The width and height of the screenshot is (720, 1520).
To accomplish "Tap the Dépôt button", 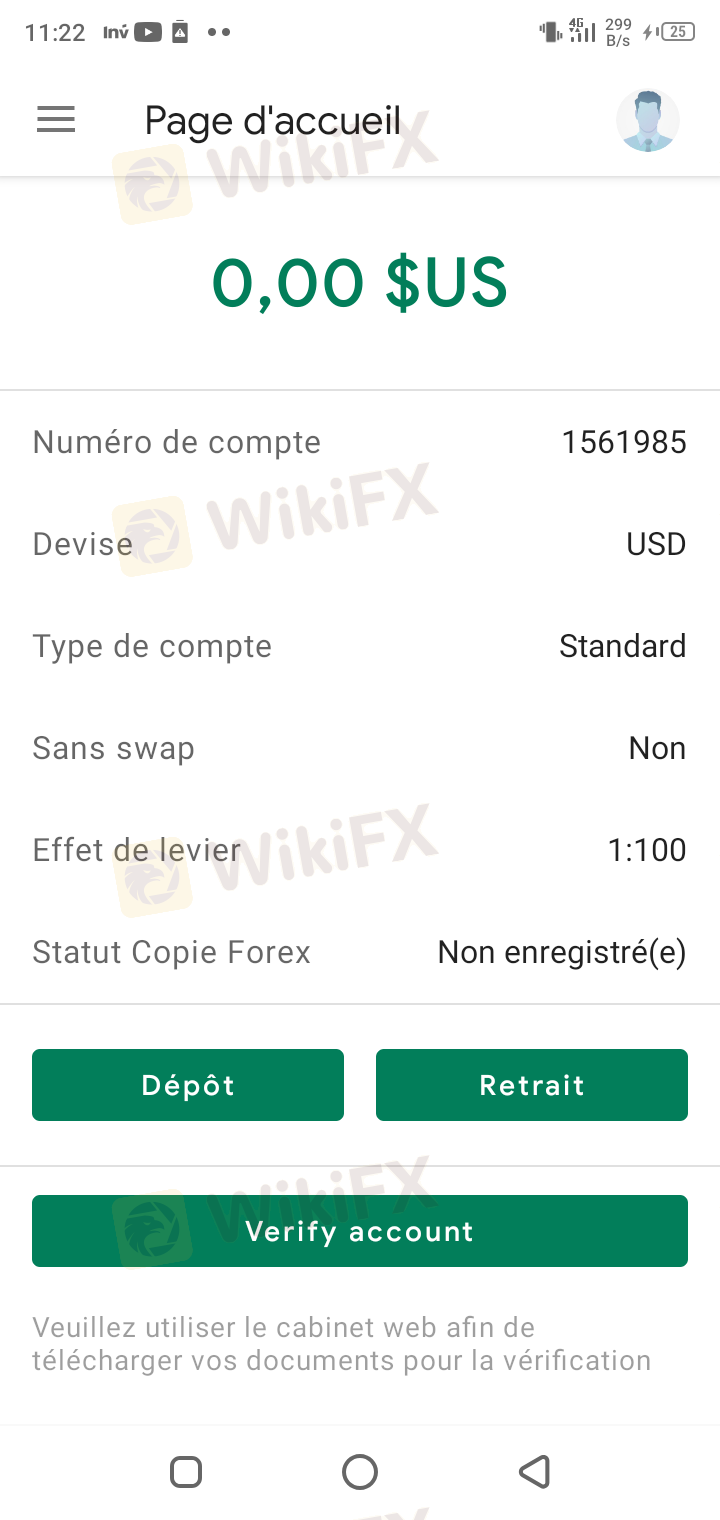I will 188,1085.
